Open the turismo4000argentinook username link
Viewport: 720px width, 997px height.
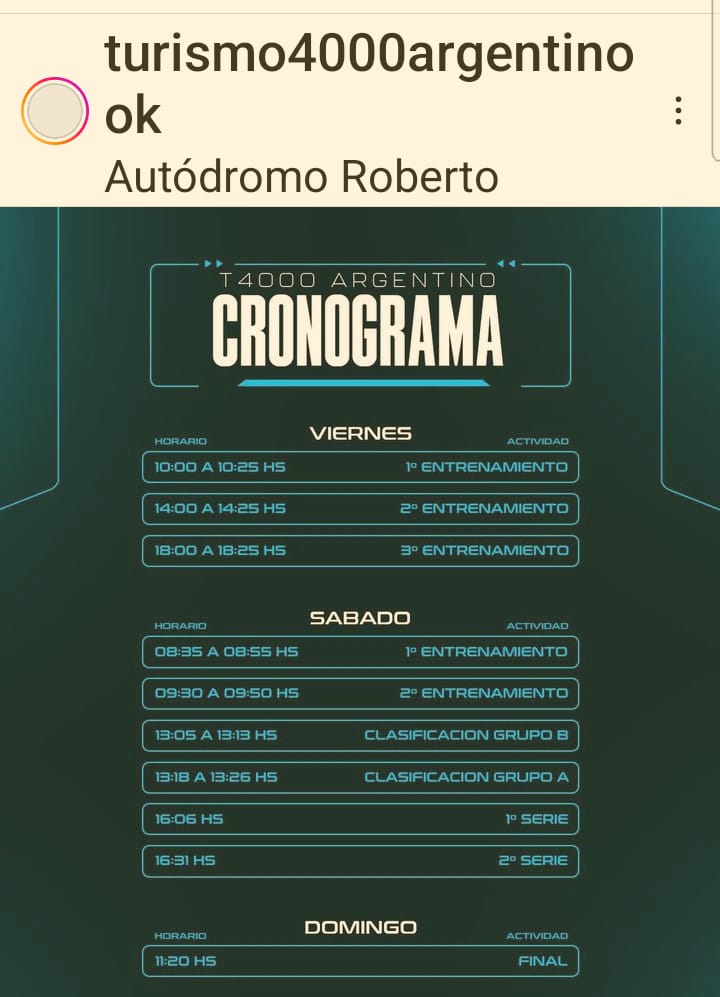tap(369, 84)
